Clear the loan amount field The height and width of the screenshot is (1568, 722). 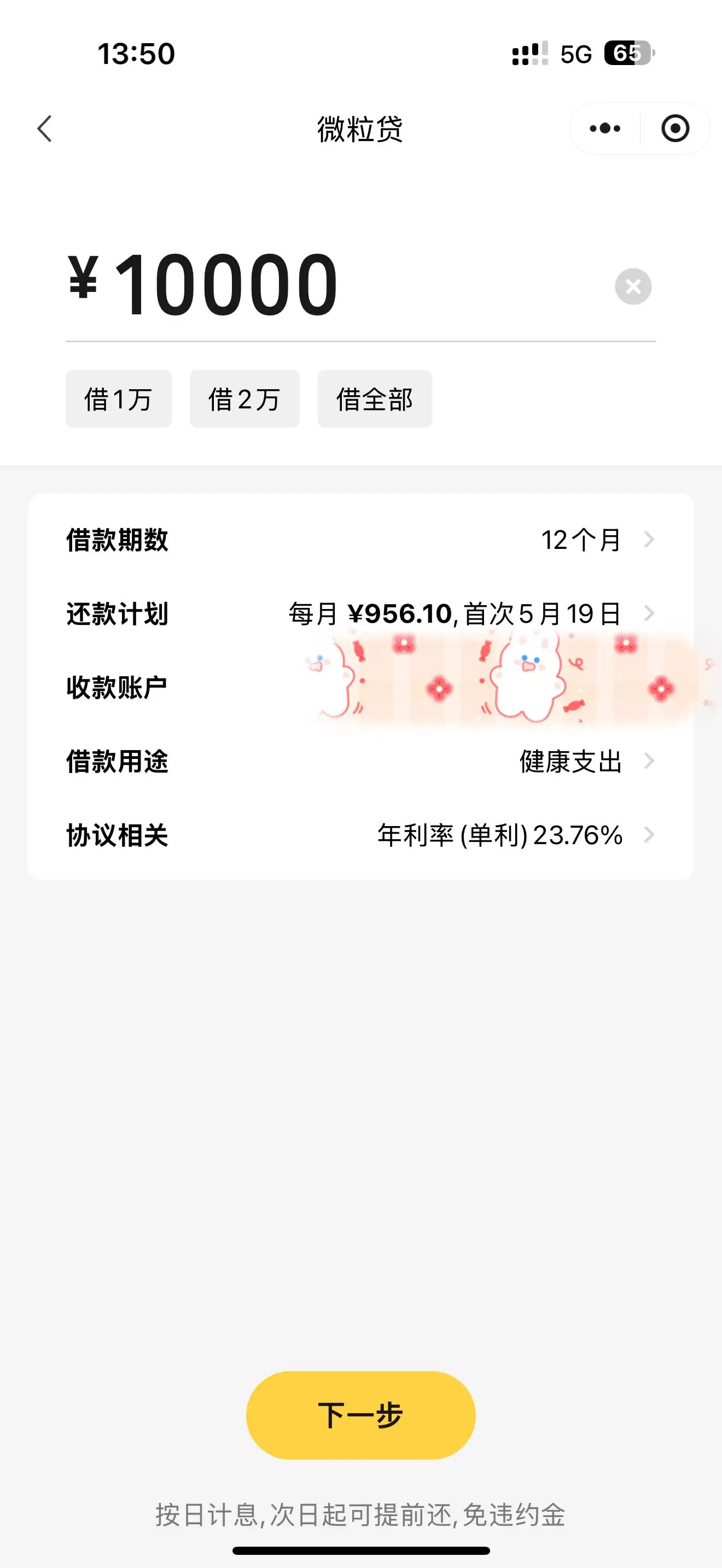point(632,286)
